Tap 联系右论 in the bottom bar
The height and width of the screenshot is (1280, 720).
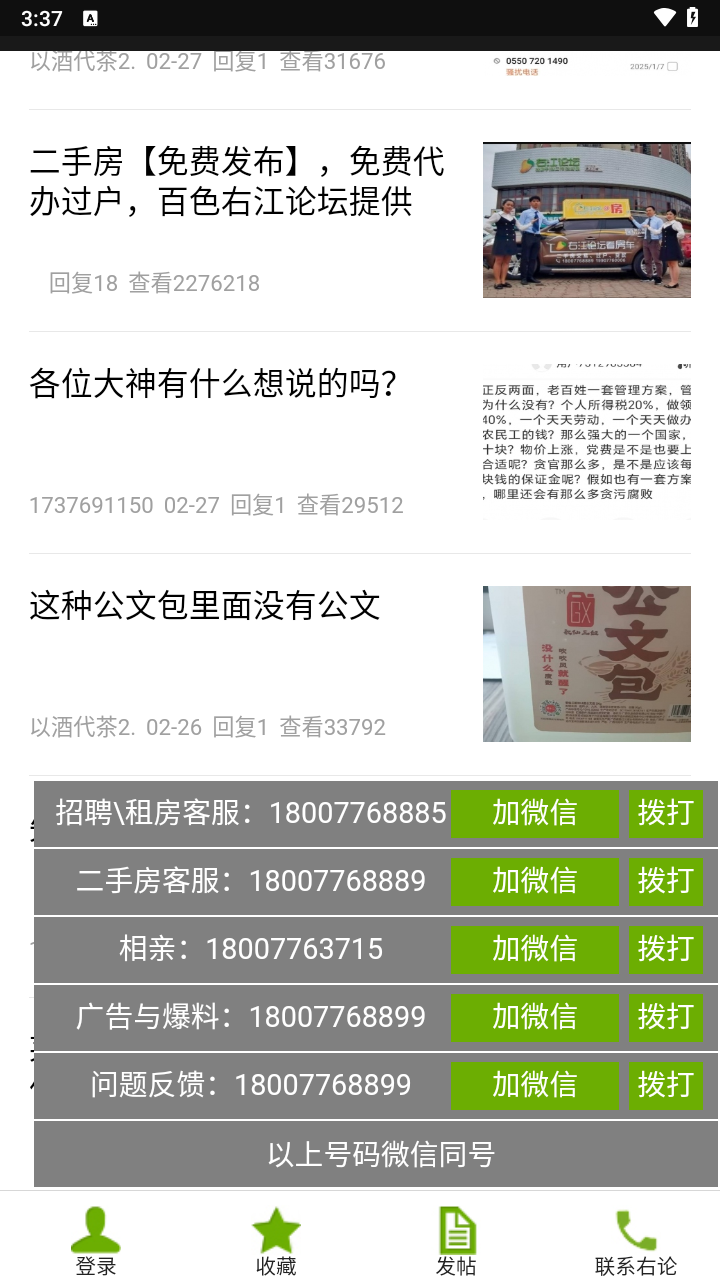pyautogui.click(x=636, y=1240)
